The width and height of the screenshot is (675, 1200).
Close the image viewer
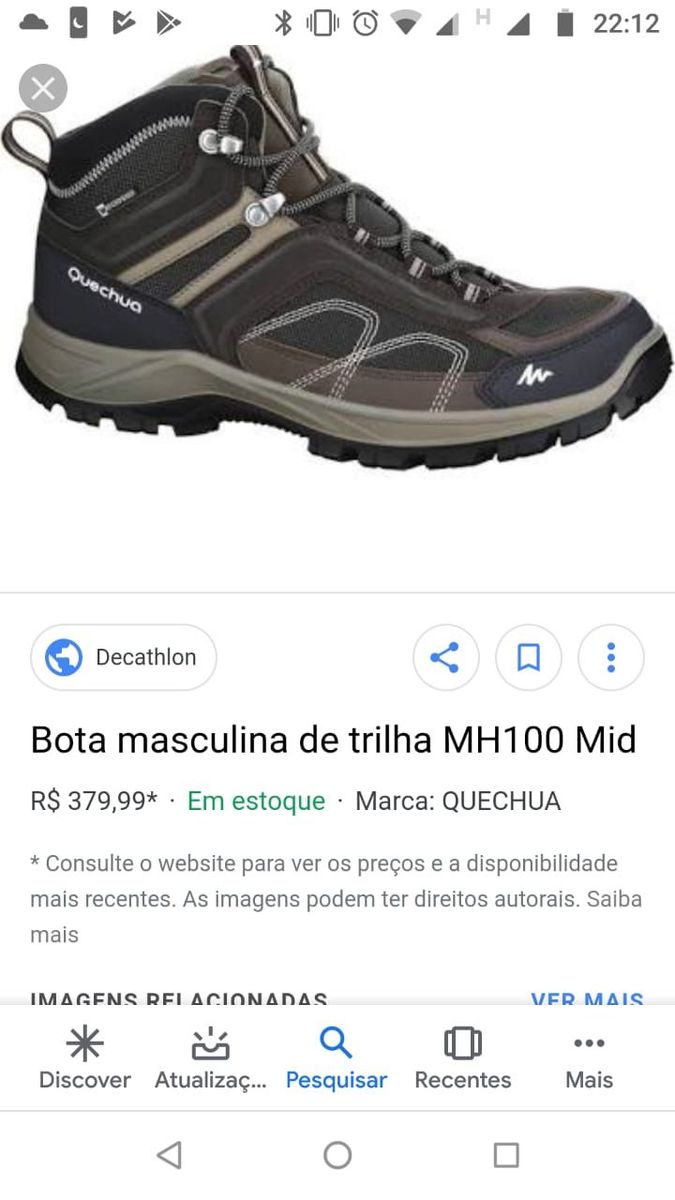pos(43,89)
